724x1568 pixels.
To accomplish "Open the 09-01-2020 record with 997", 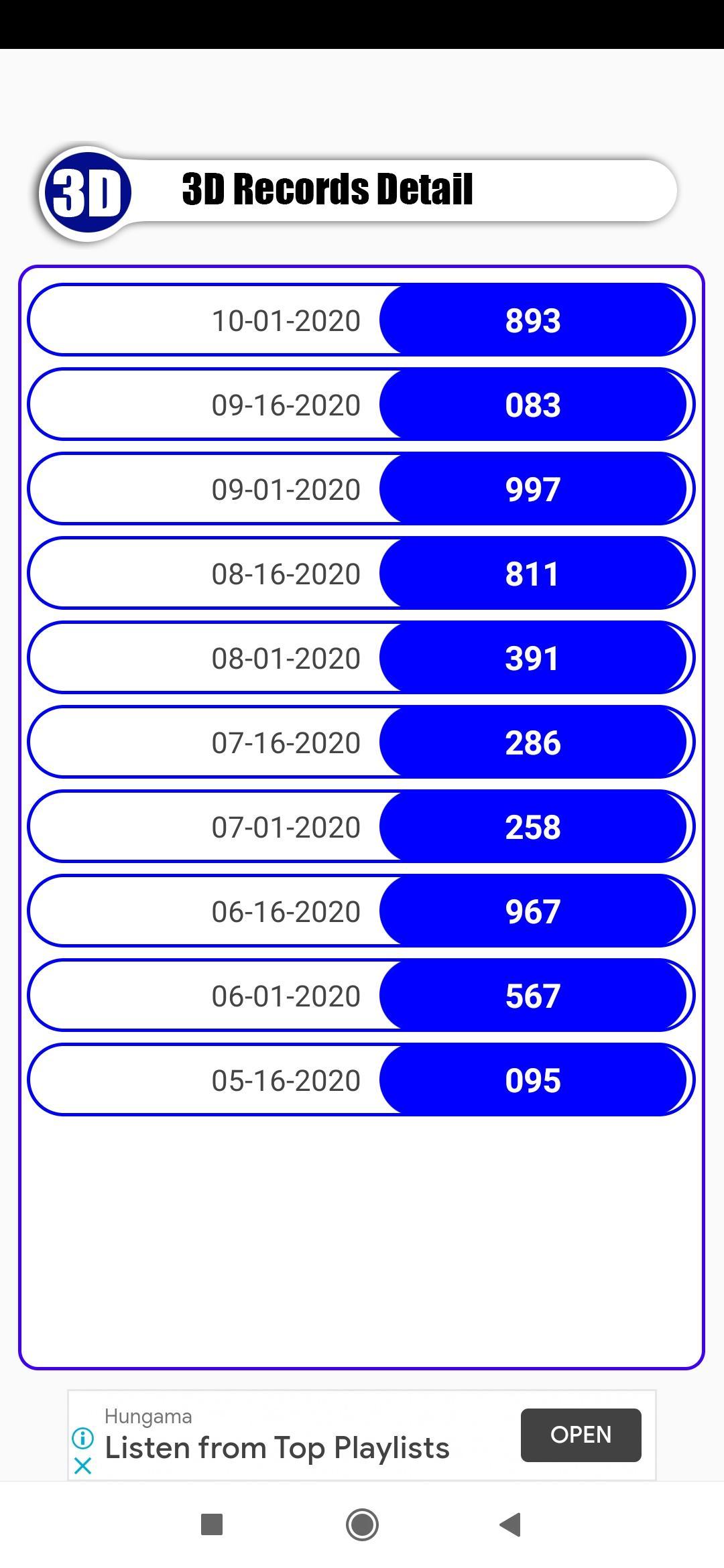I will click(361, 489).
